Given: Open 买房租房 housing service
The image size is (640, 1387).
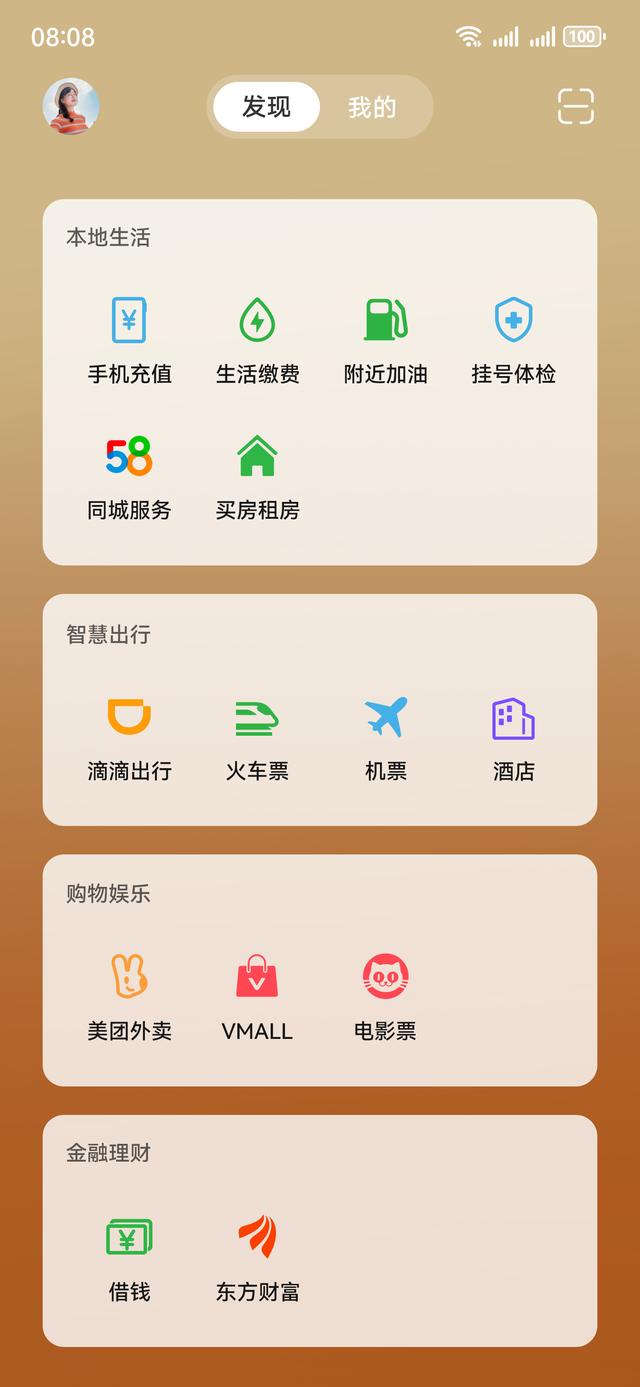Looking at the screenshot, I should 257,477.
